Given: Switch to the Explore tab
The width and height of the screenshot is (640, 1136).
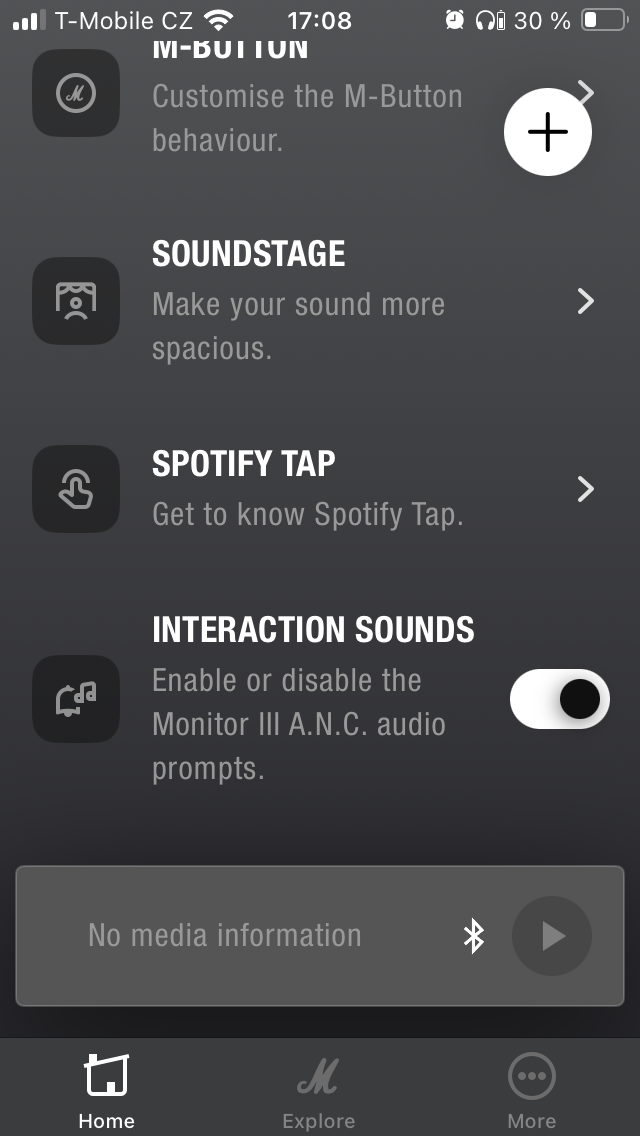Looking at the screenshot, I should [318, 1089].
